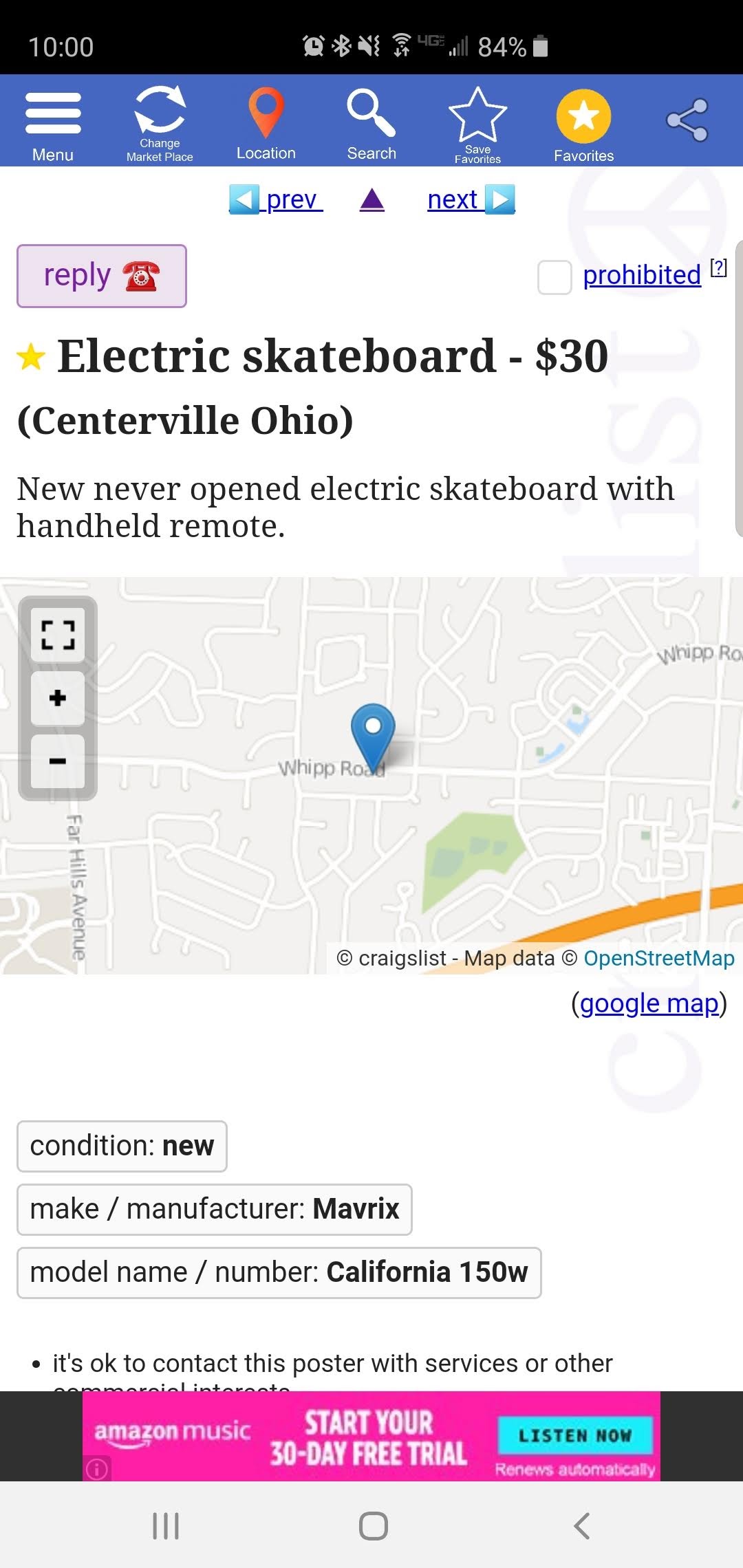Go to the prev listing
Viewport: 743px width, 1568px height.
pyautogui.click(x=276, y=199)
